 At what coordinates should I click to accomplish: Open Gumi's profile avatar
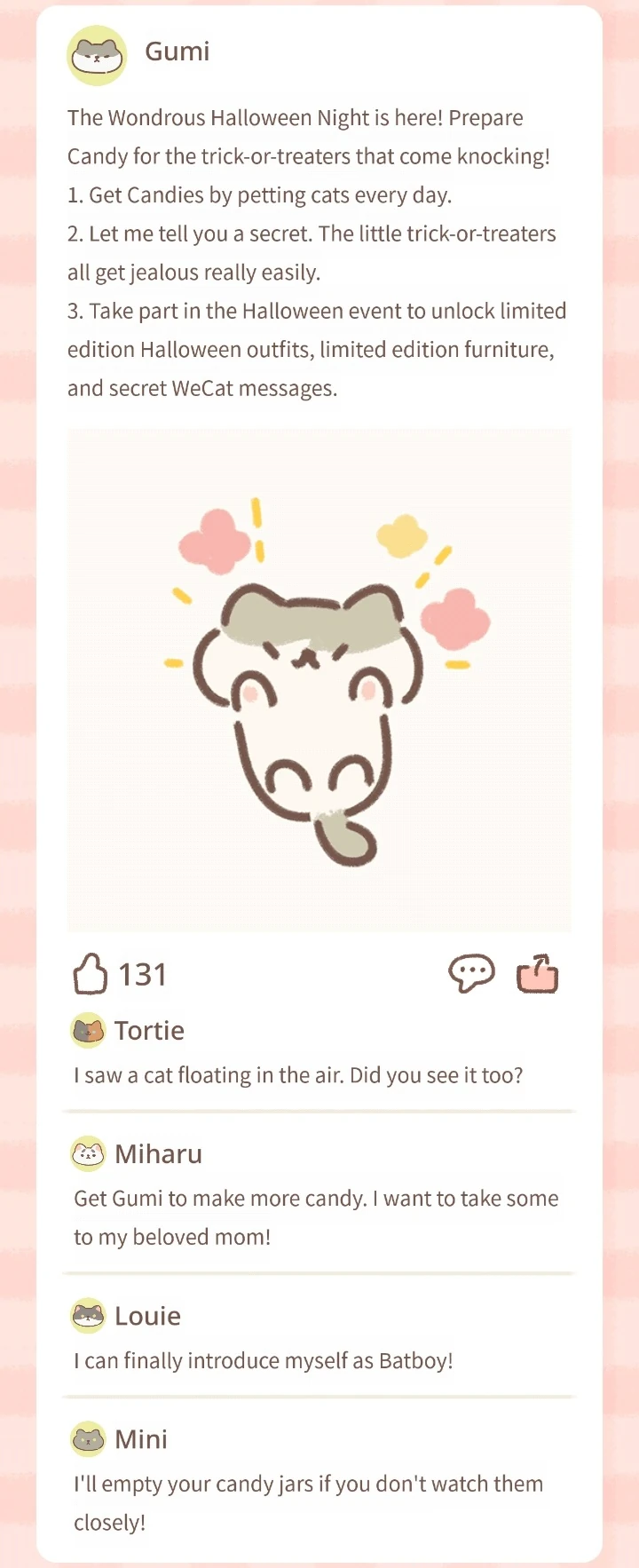(98, 55)
